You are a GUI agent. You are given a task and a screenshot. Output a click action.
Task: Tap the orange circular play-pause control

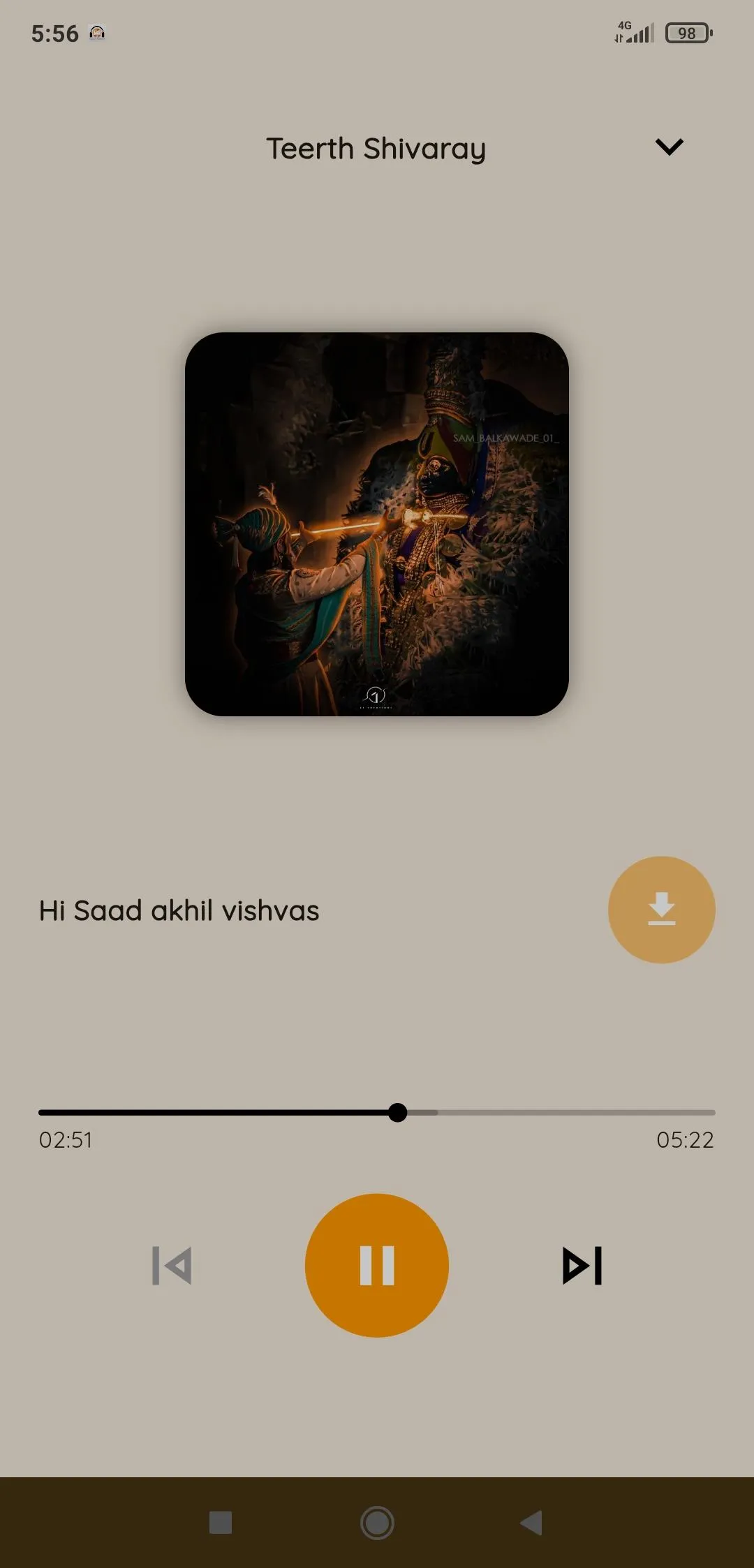tap(377, 1264)
